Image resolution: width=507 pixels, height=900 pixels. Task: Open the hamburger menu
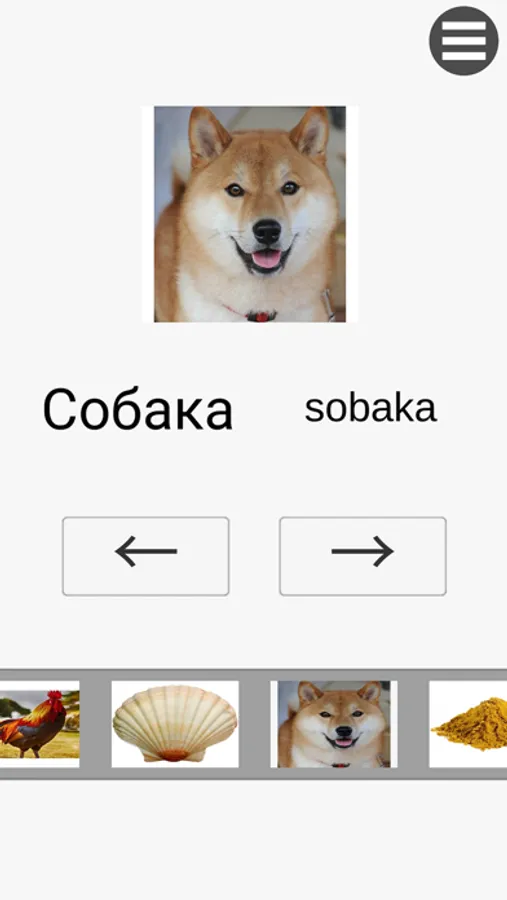(463, 41)
